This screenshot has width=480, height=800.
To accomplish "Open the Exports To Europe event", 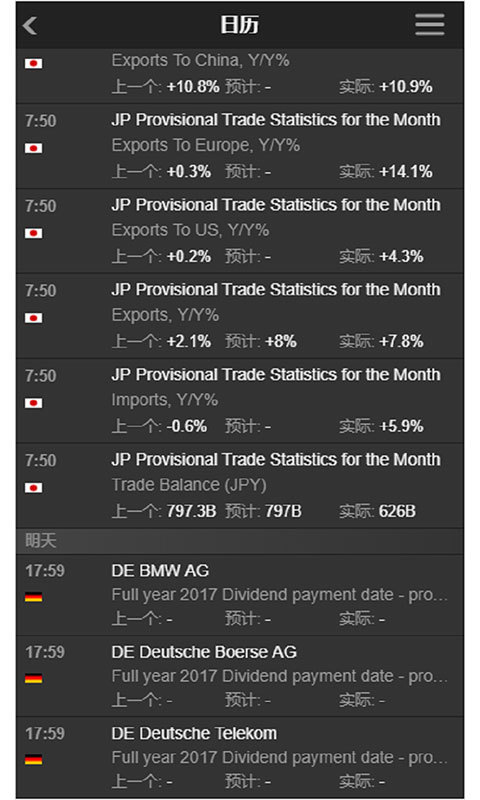I will pos(240,146).
